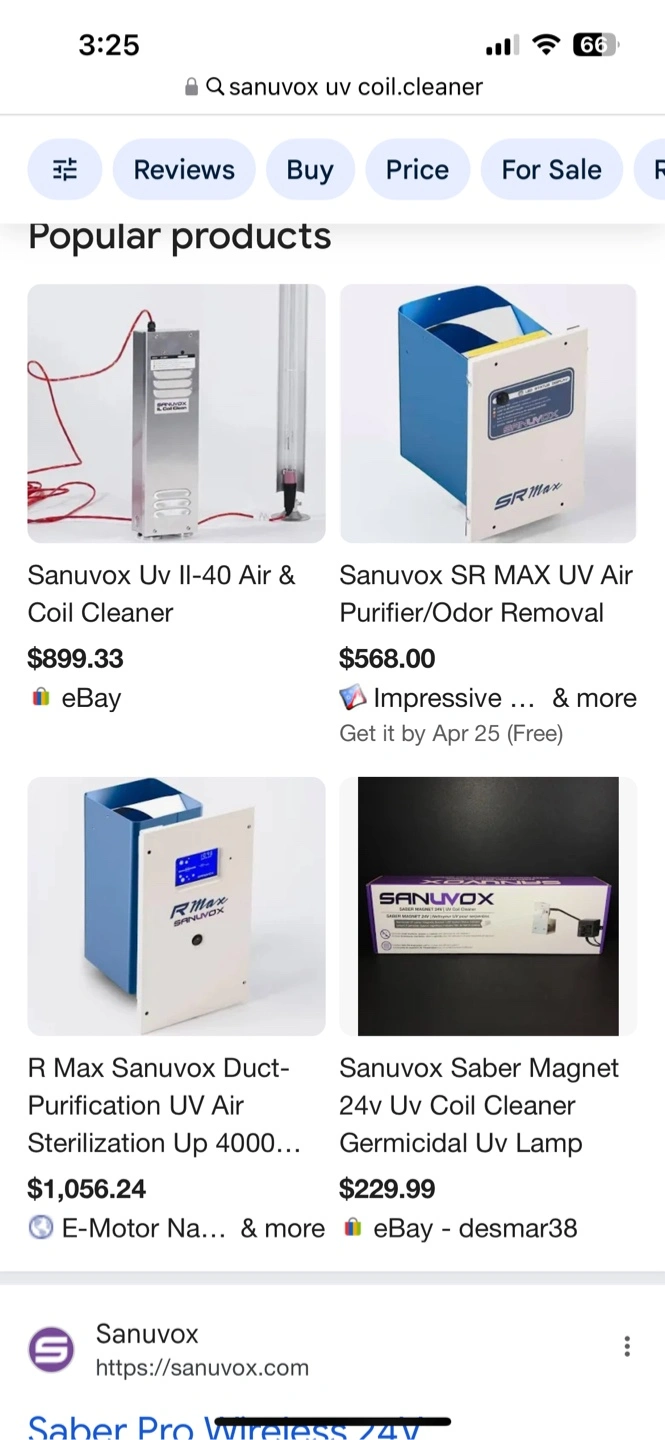Filter results by For Sale
This screenshot has height=1440, width=665.
coord(551,170)
